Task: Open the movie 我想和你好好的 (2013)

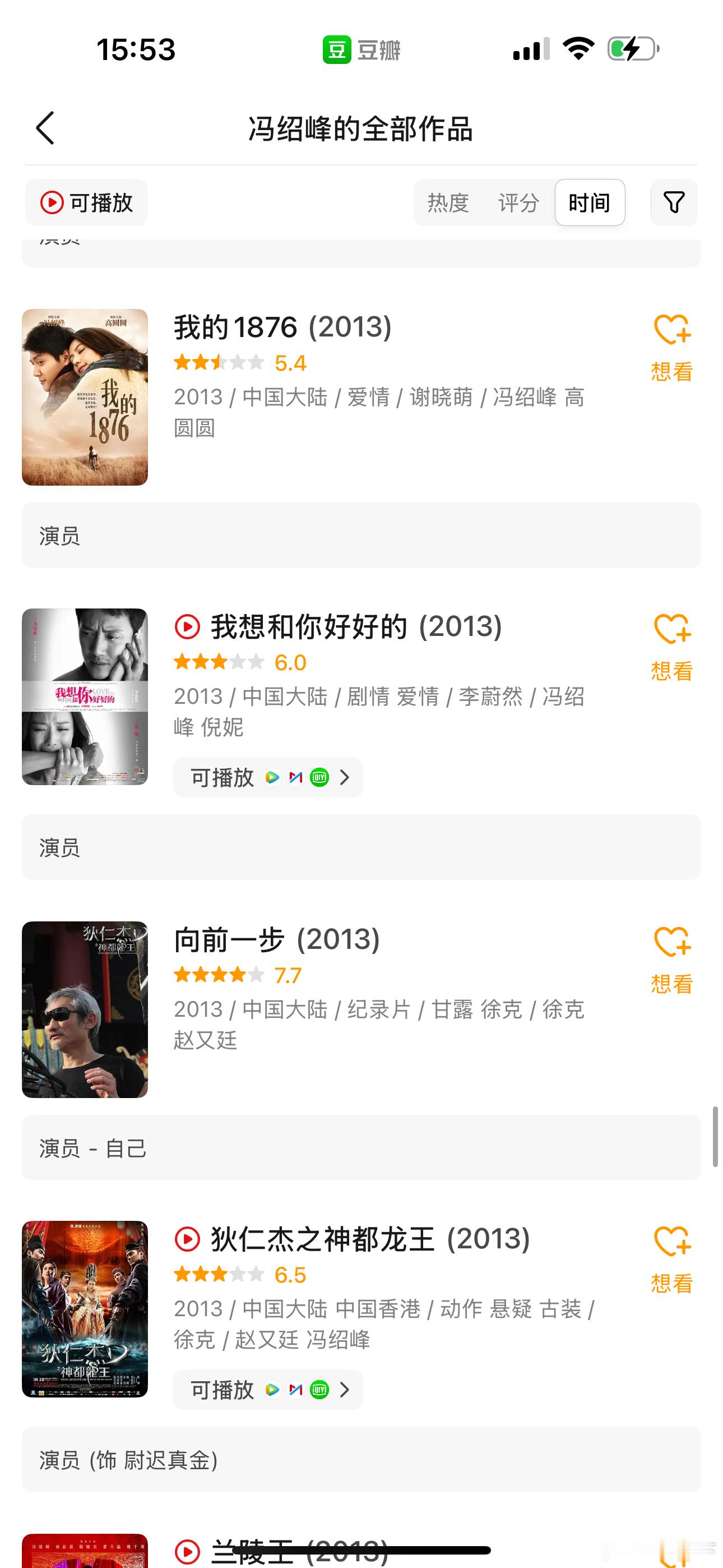Action: 339,627
